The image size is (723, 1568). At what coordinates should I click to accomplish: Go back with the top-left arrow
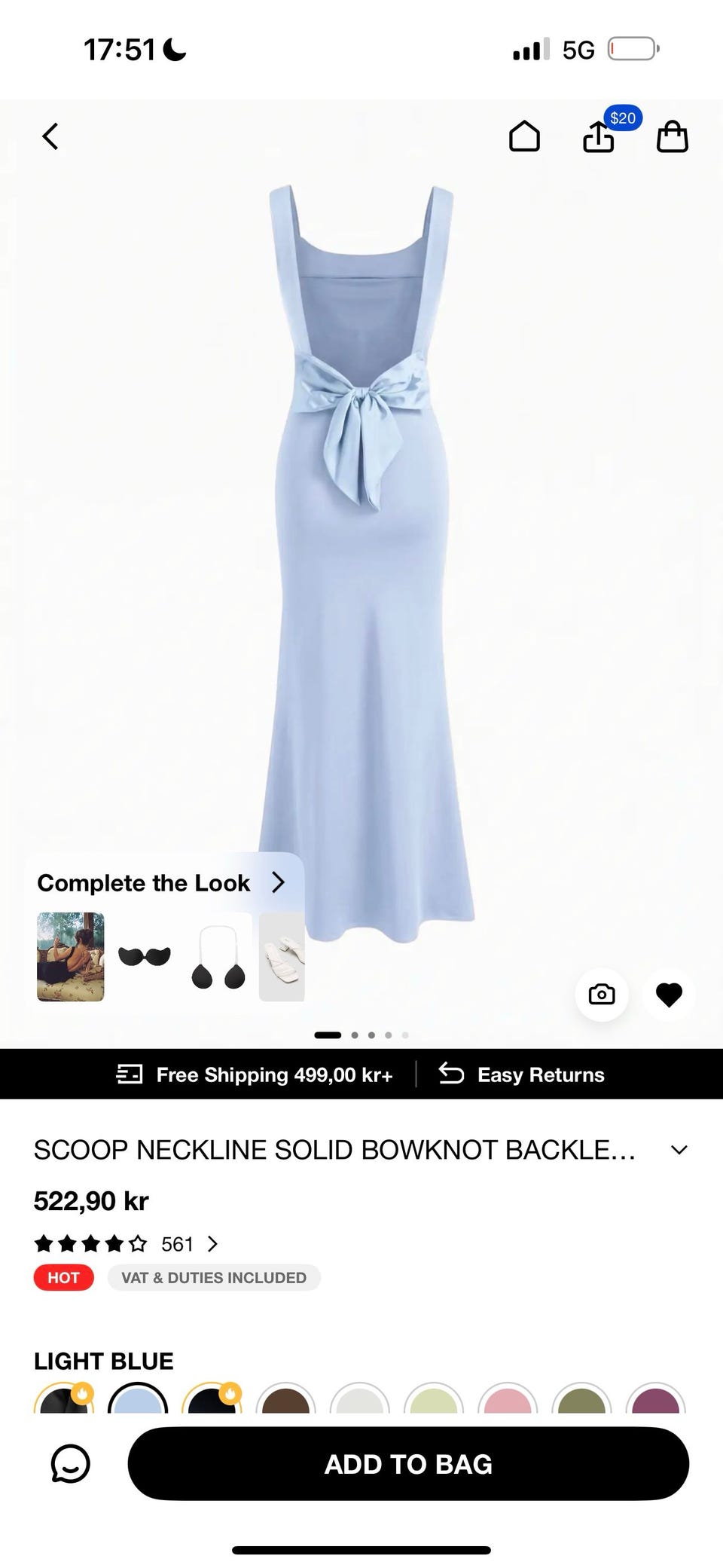[50, 137]
